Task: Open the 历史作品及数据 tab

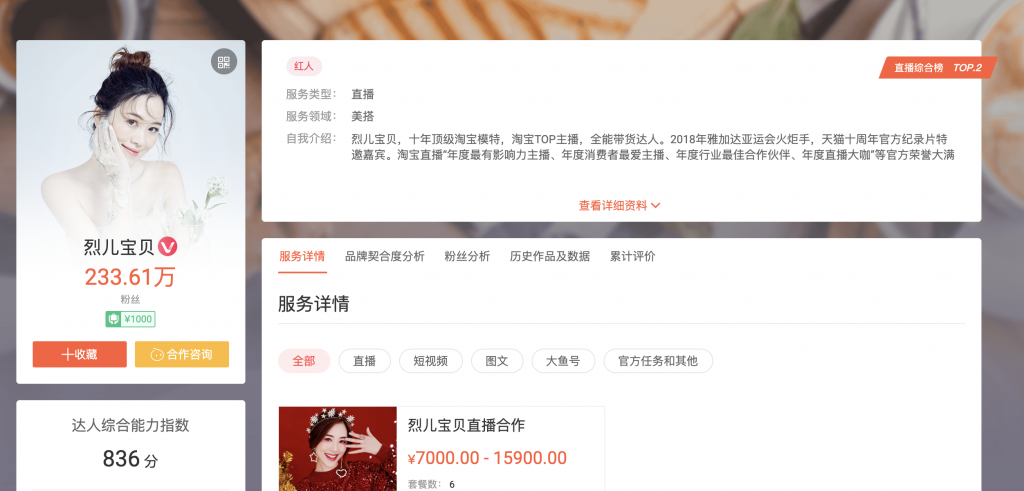Action: tap(549, 256)
